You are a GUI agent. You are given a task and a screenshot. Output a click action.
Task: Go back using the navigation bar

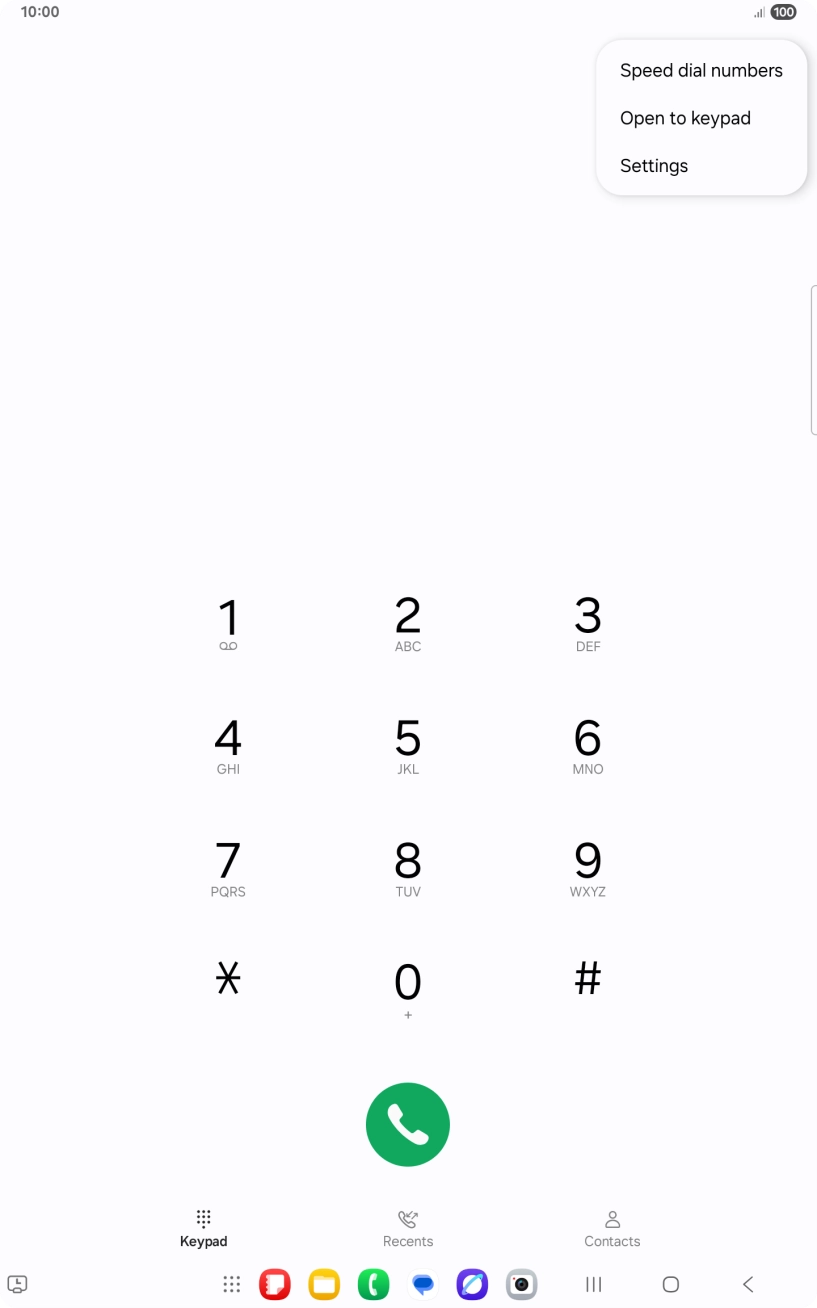pyautogui.click(x=748, y=1285)
